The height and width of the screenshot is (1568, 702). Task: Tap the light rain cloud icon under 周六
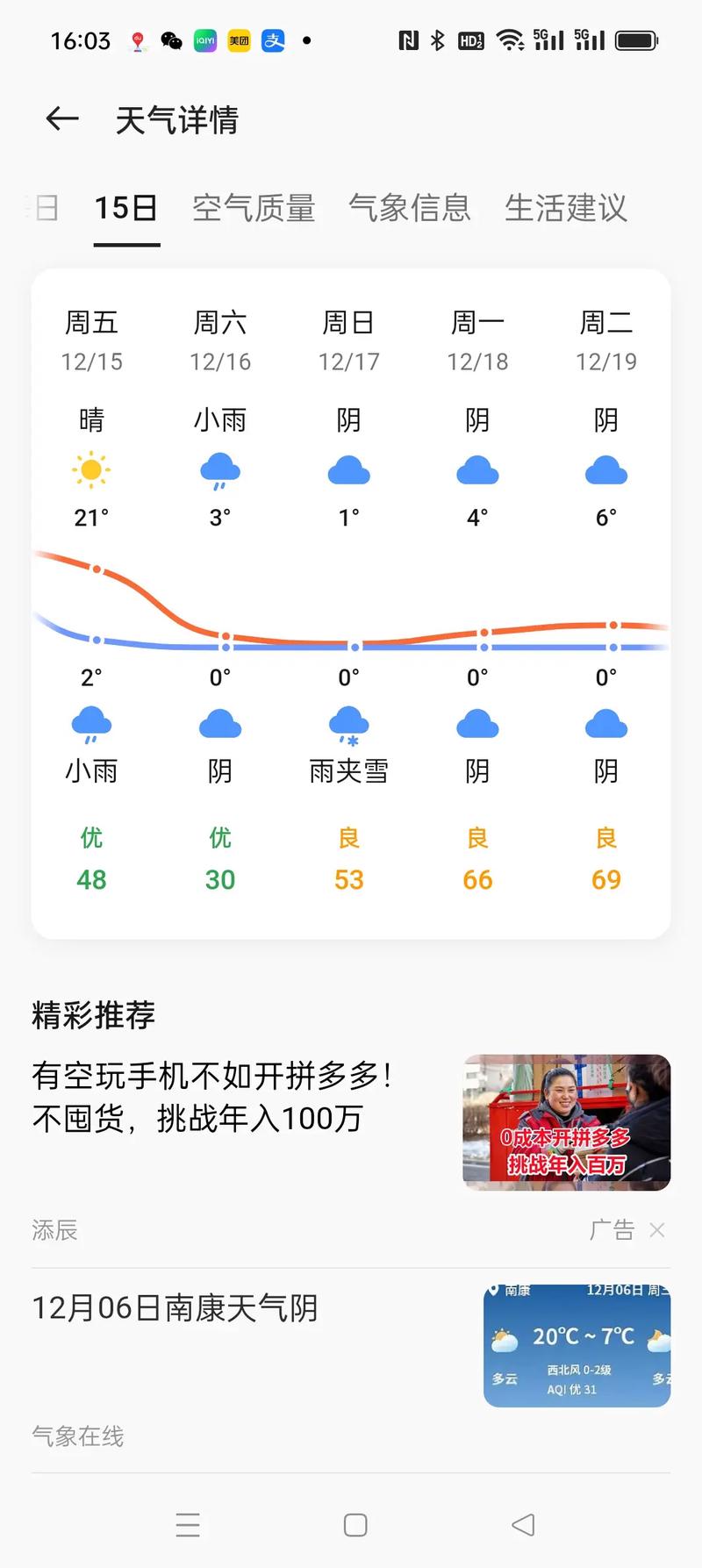coord(219,470)
